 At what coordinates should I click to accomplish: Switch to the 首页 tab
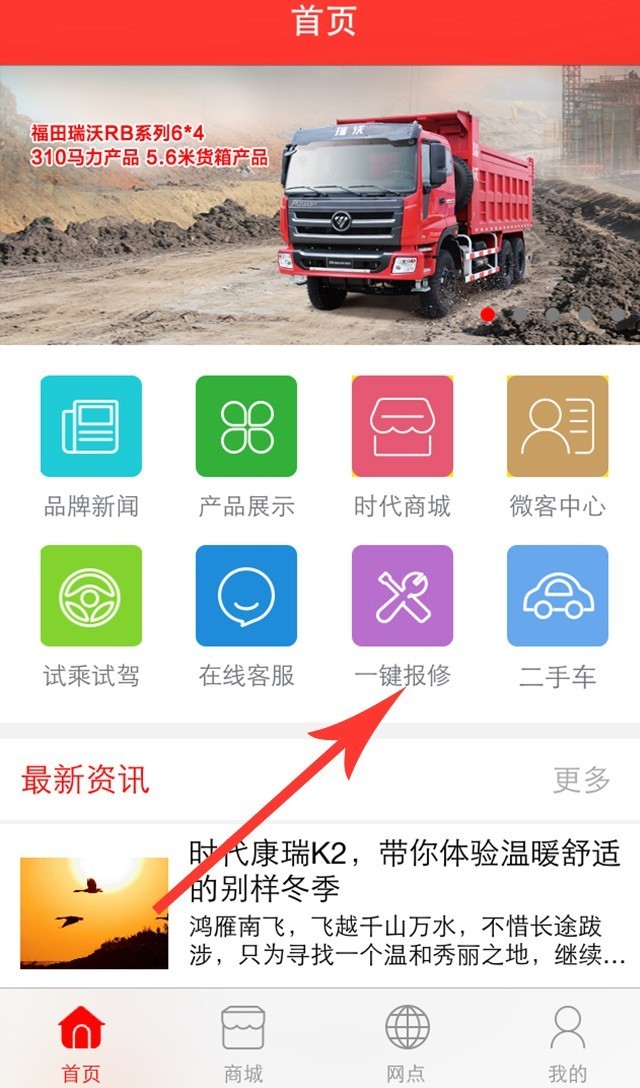click(x=81, y=1042)
